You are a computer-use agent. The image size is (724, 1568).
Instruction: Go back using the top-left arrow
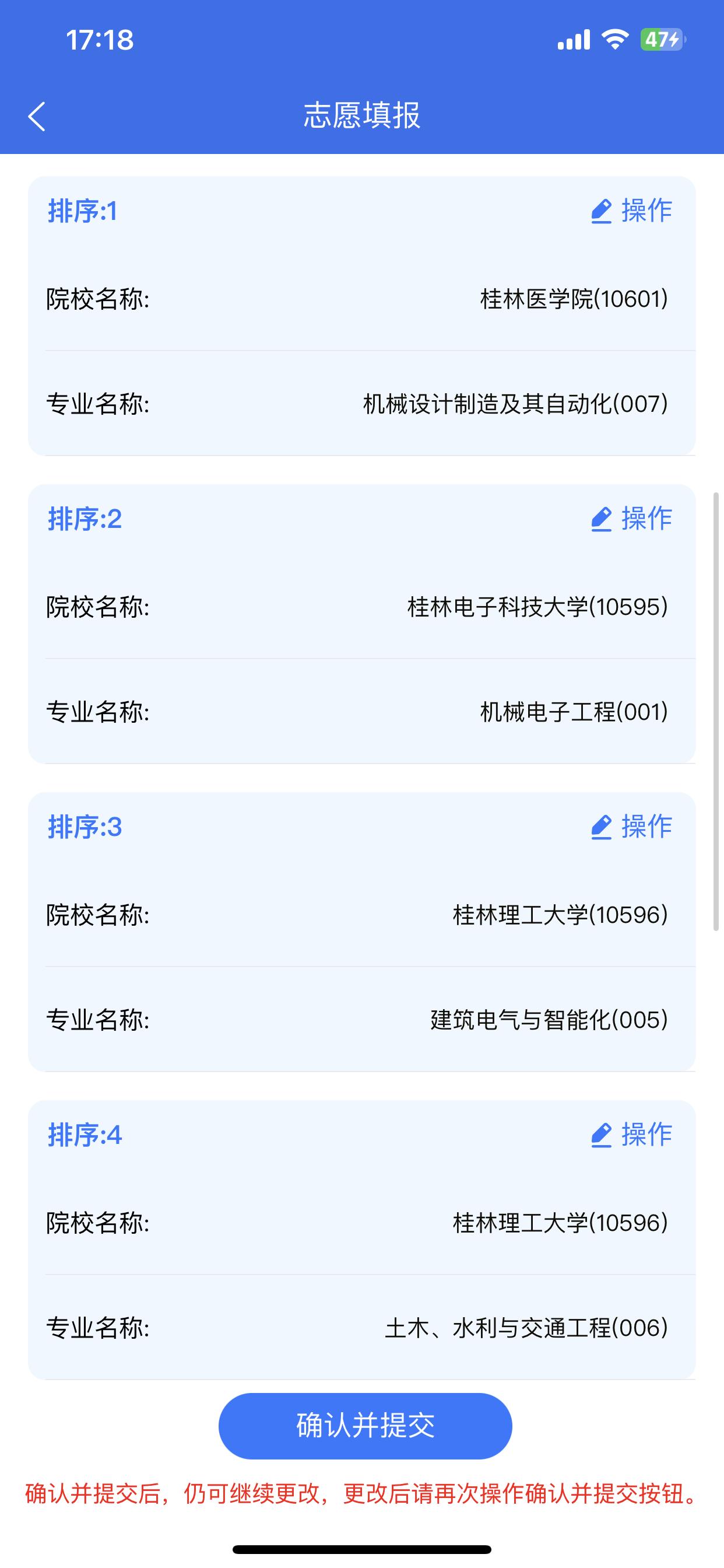(x=37, y=116)
